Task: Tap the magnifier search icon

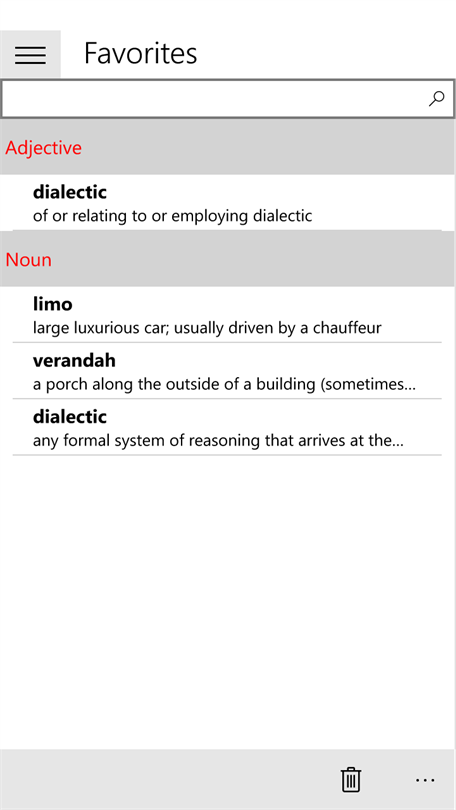Action: pos(436,98)
